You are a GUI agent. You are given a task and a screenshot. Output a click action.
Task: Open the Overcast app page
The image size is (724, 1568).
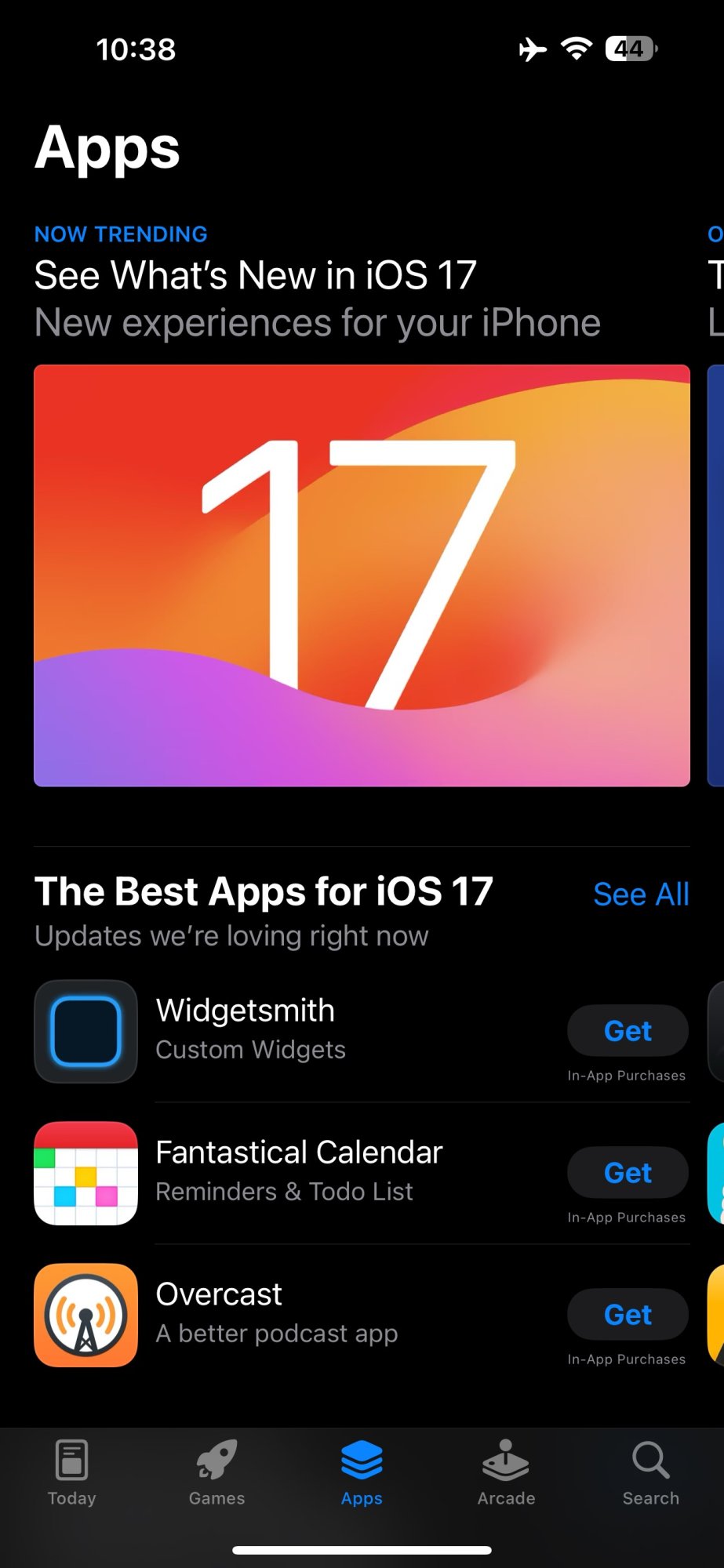275,1313
